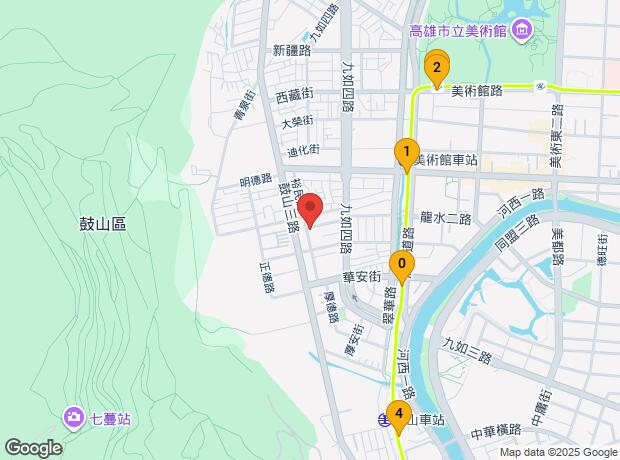Open the orange marker numbered 2
The width and height of the screenshot is (620, 460).
(x=437, y=70)
